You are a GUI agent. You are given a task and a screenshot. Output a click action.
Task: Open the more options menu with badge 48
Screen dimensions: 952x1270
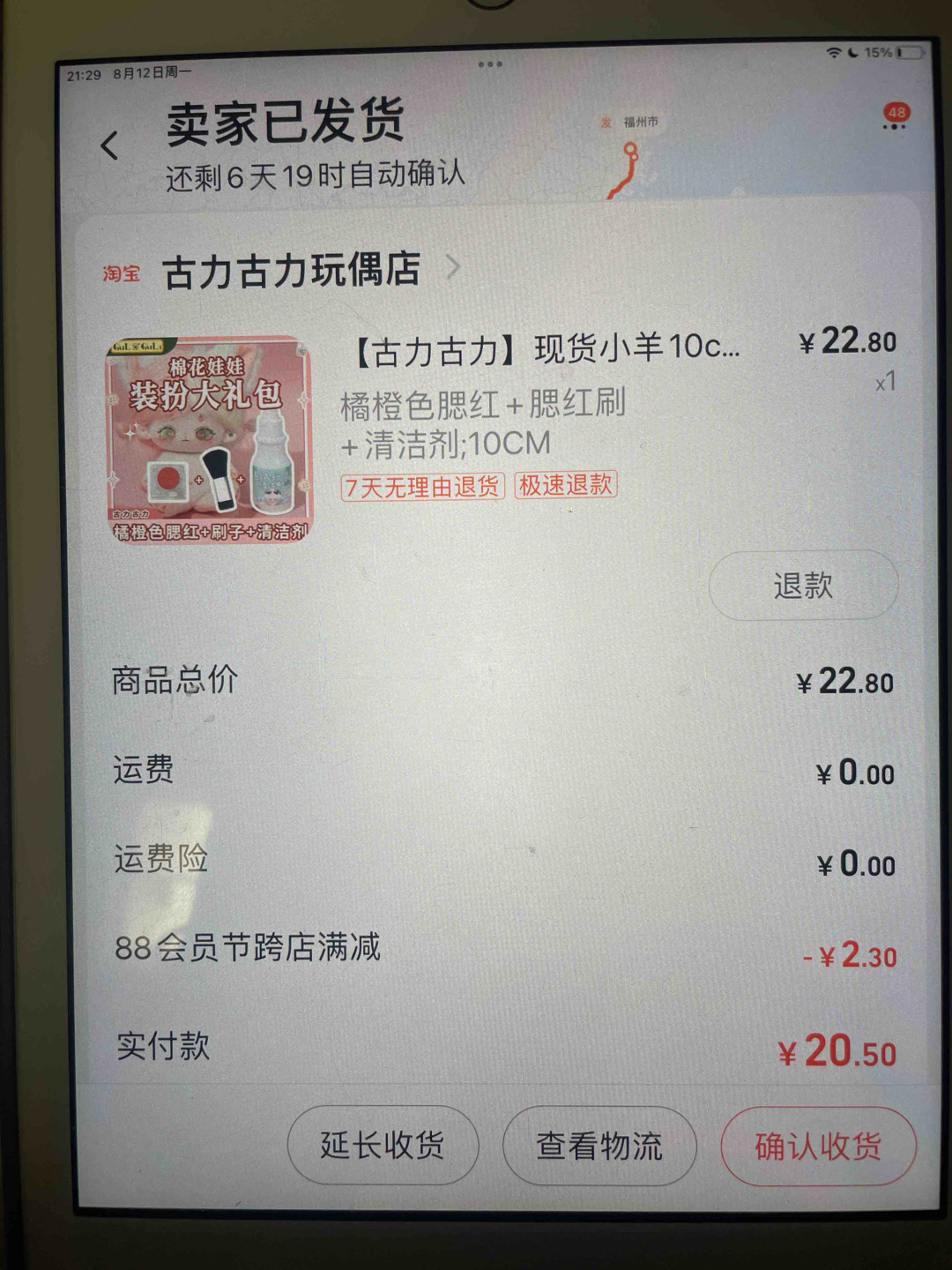tap(894, 123)
